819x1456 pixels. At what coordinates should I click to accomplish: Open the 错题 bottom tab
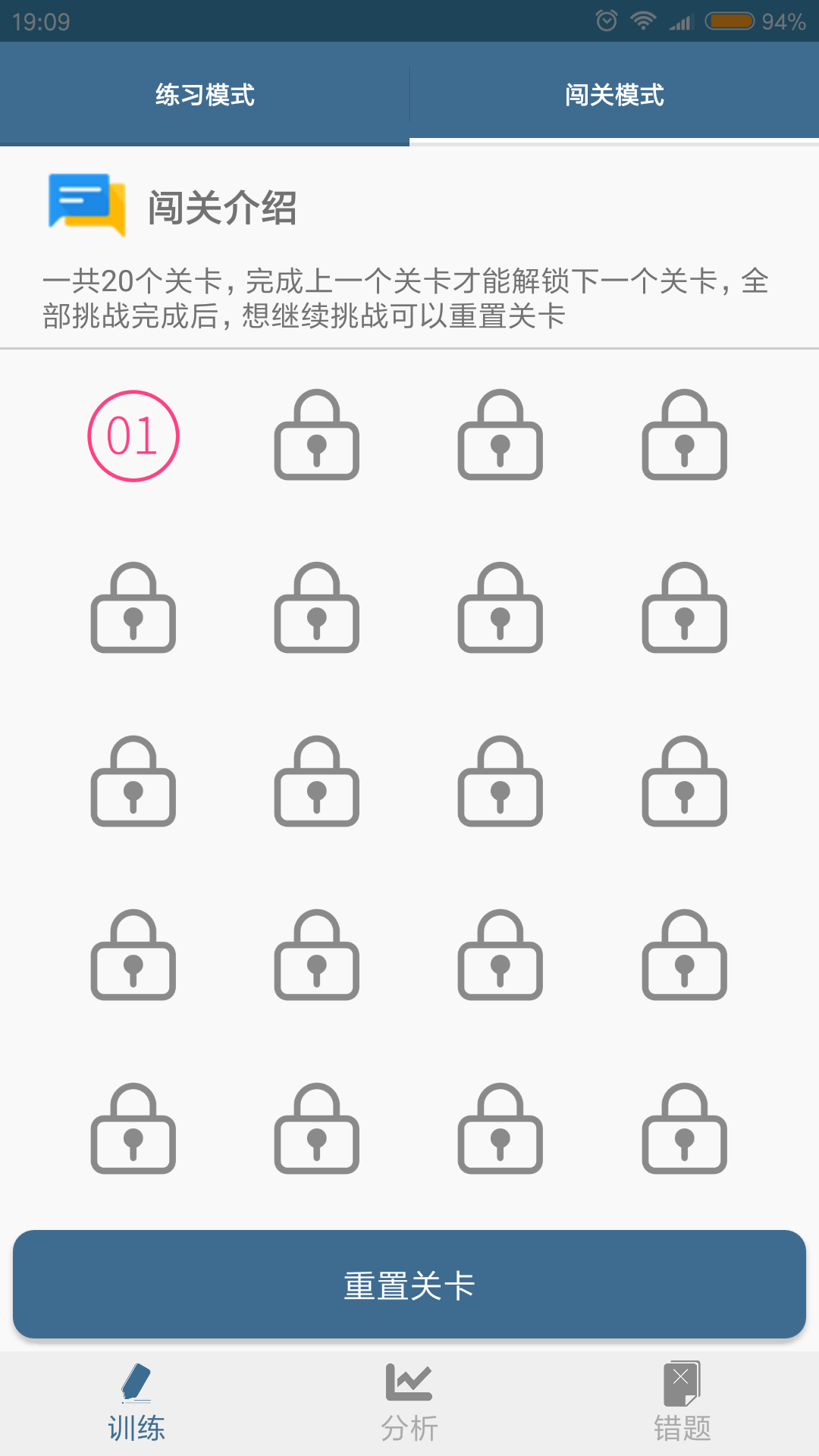682,1403
